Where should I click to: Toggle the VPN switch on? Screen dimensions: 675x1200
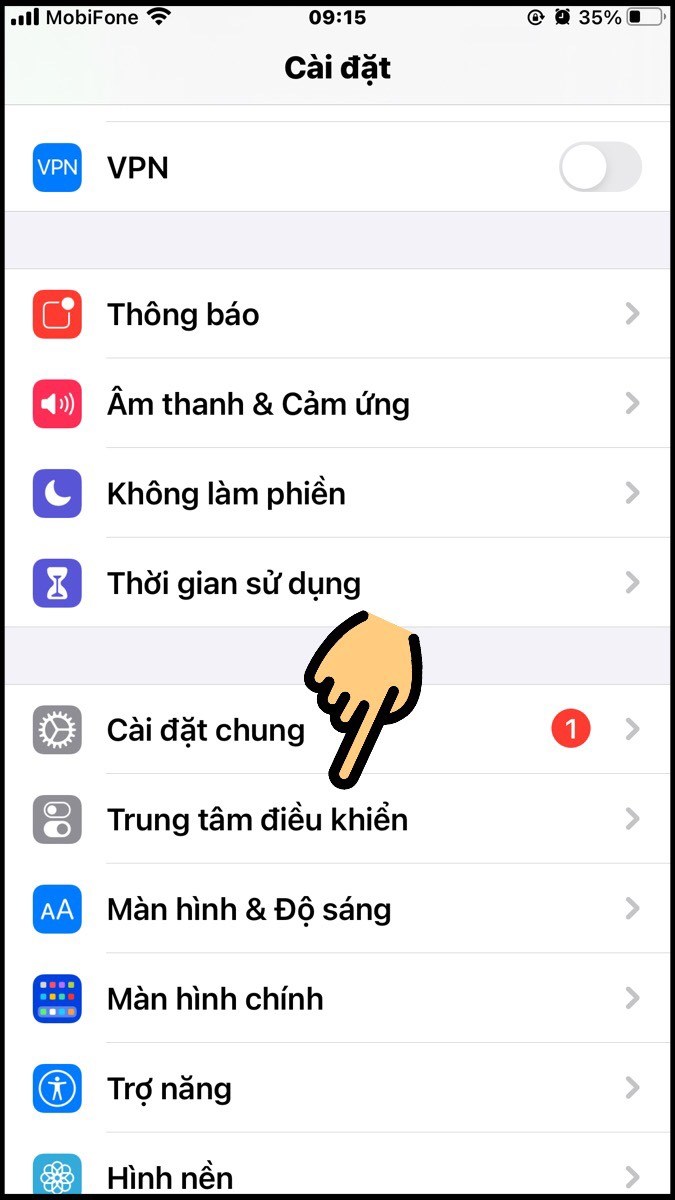click(599, 167)
